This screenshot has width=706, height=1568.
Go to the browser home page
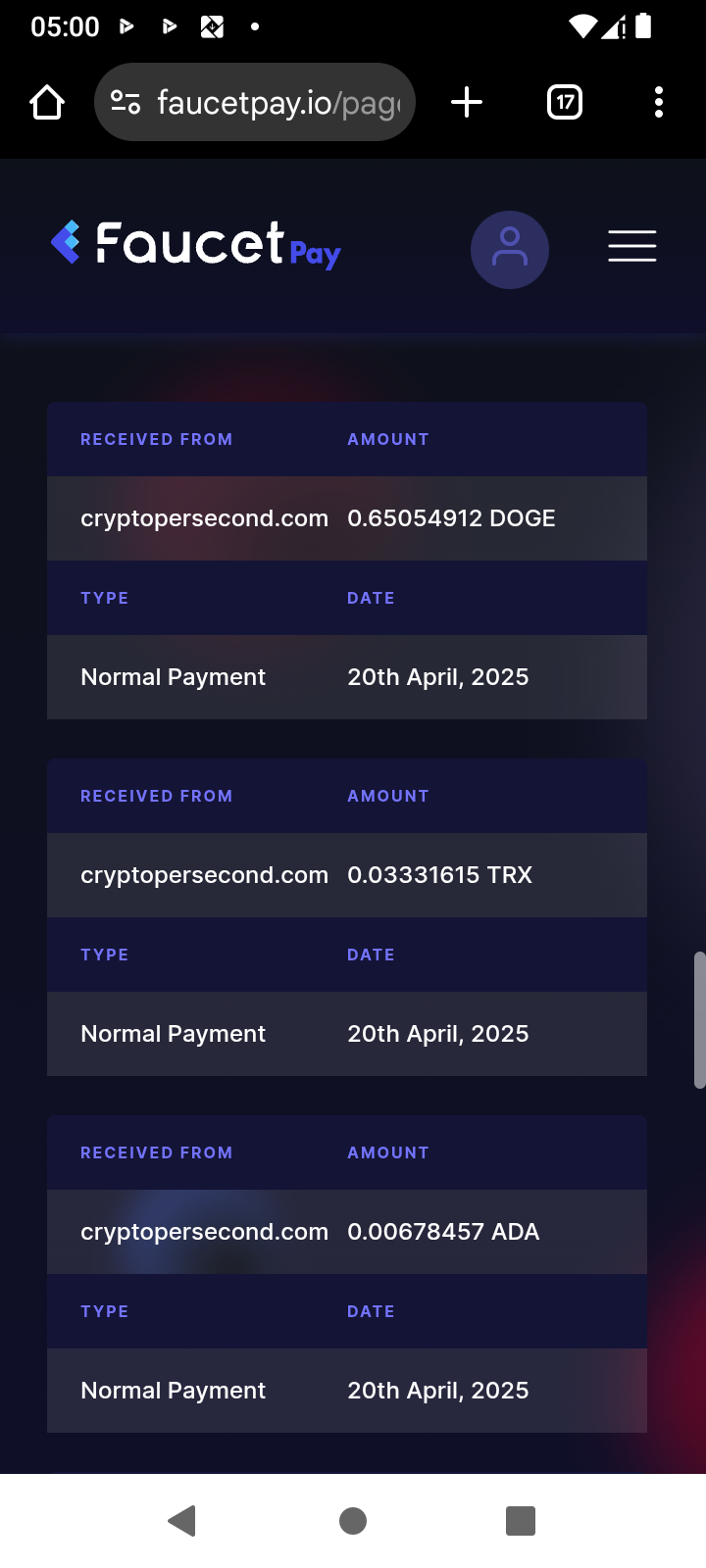[x=47, y=102]
